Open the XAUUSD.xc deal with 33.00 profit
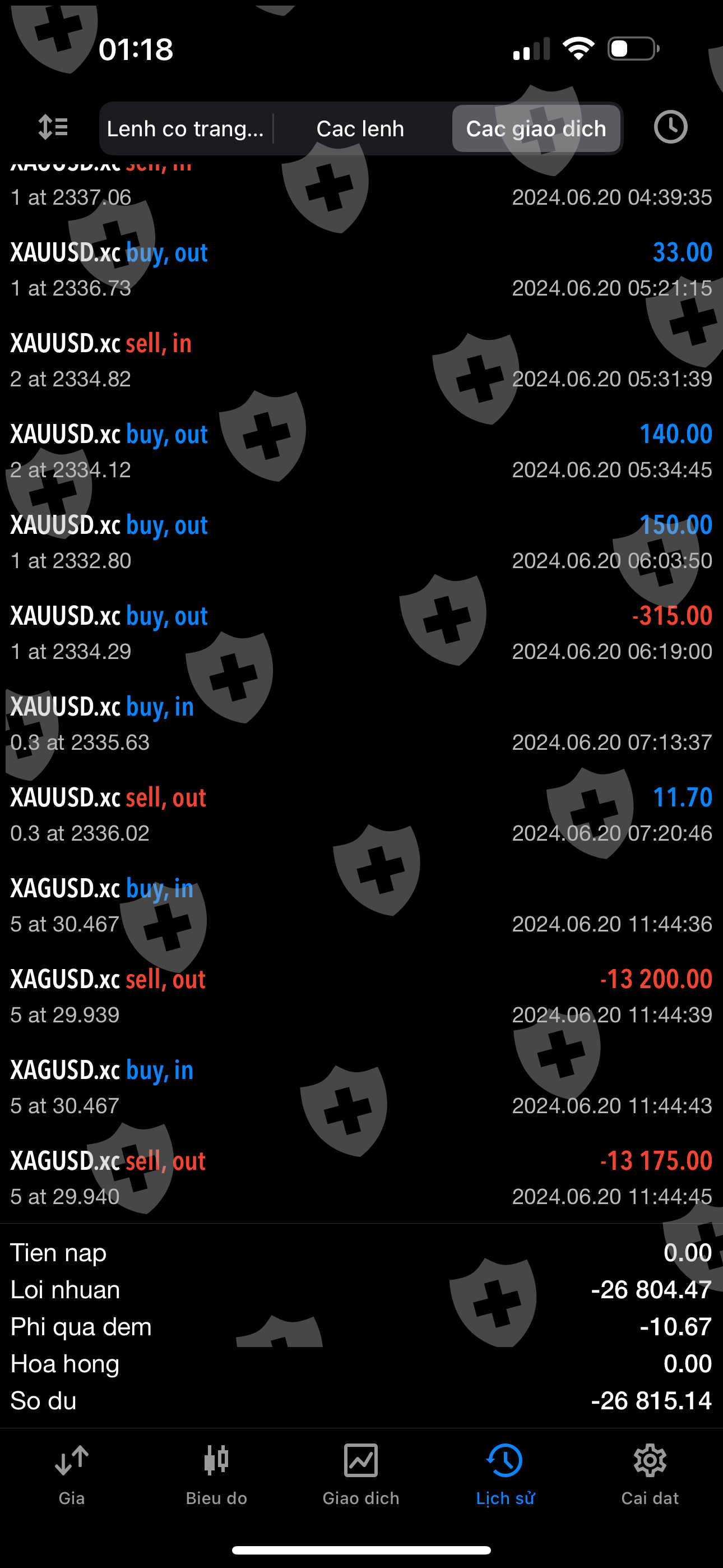 coord(361,269)
